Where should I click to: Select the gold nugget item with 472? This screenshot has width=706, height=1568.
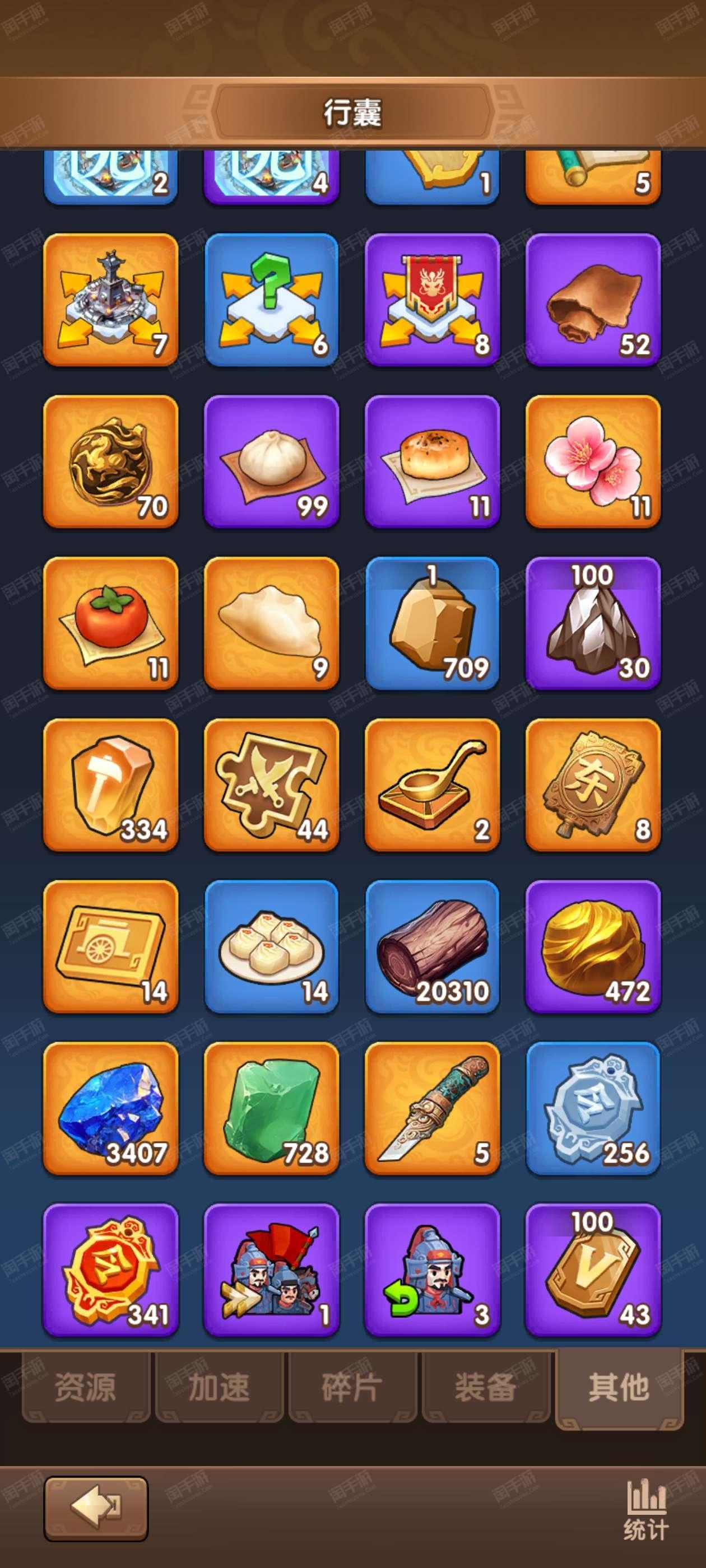coord(593,947)
